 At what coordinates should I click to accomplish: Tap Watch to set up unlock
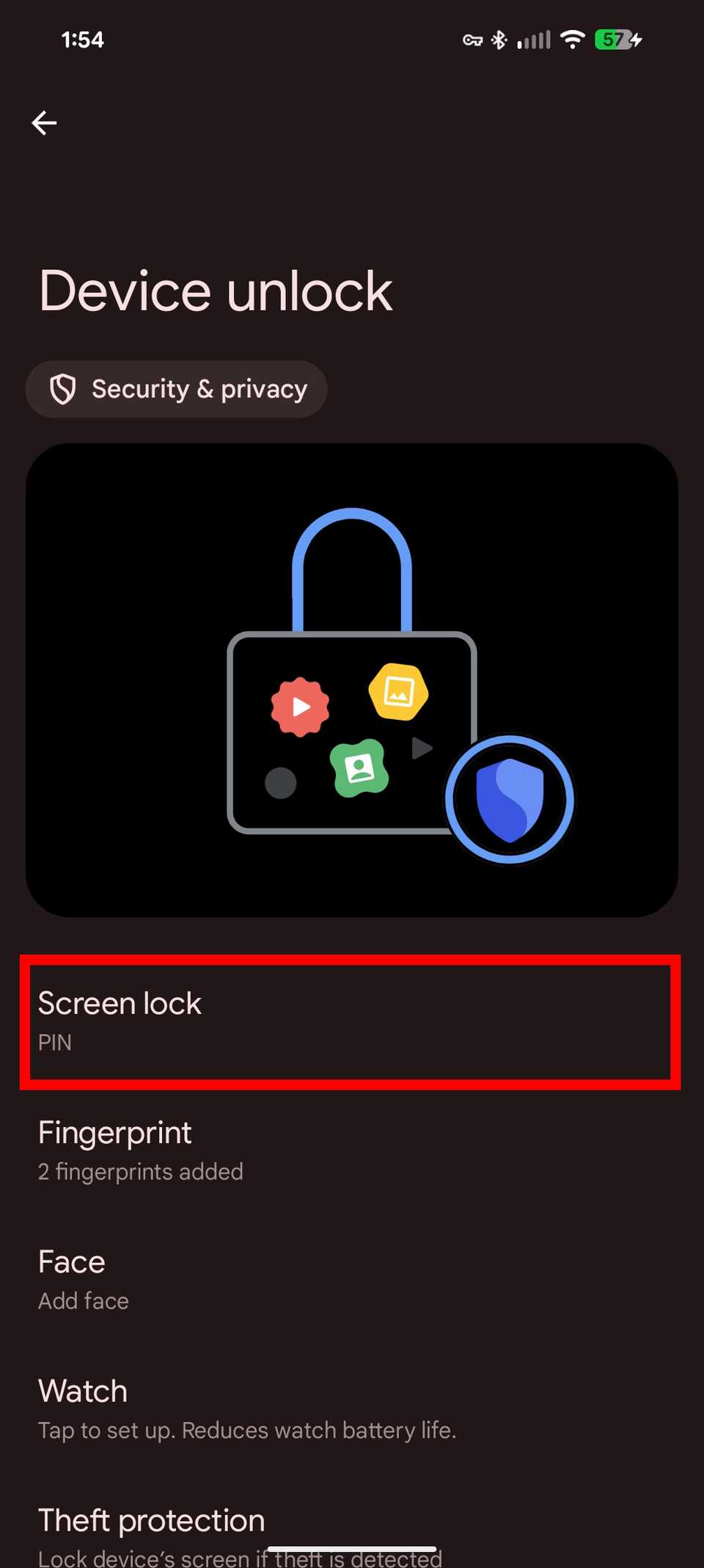click(350, 1409)
